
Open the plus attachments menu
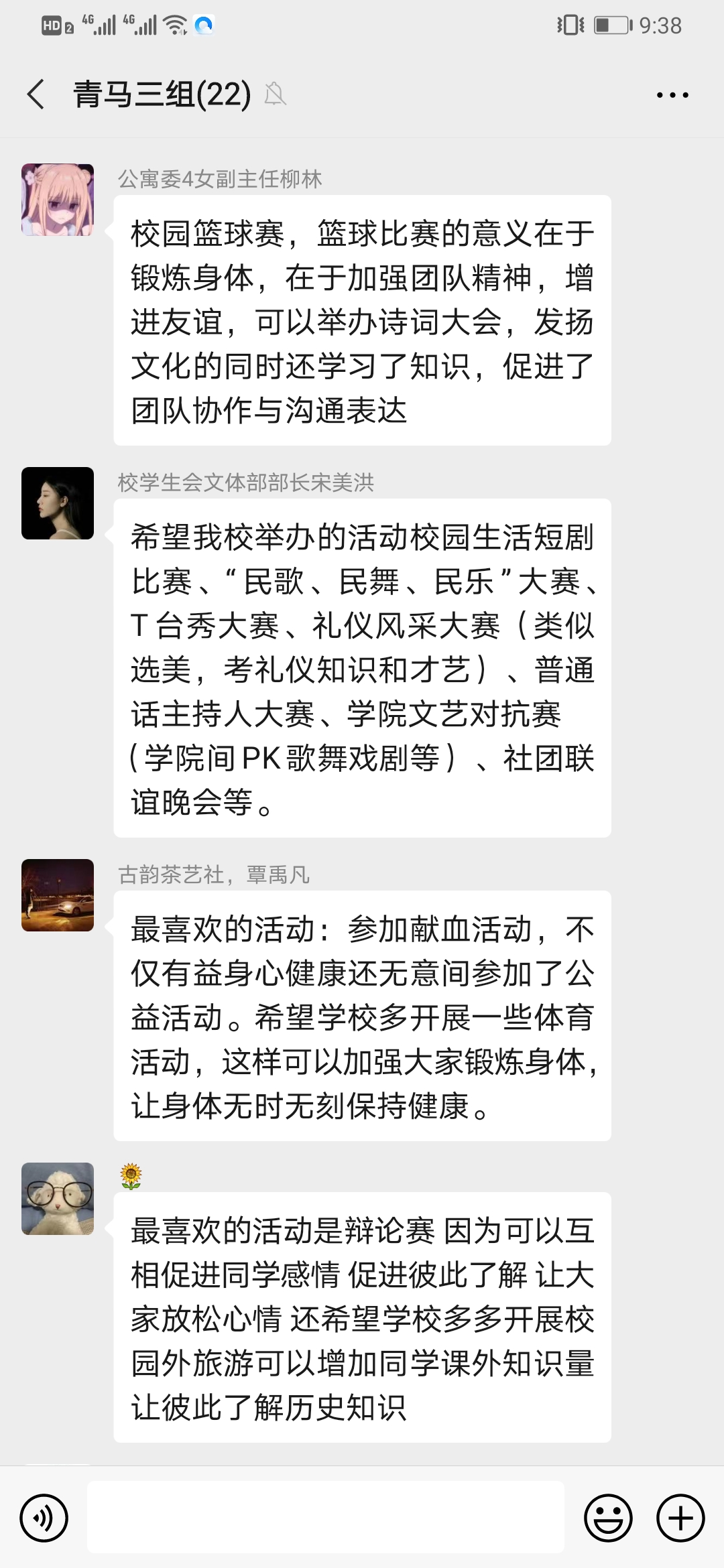(x=680, y=1518)
